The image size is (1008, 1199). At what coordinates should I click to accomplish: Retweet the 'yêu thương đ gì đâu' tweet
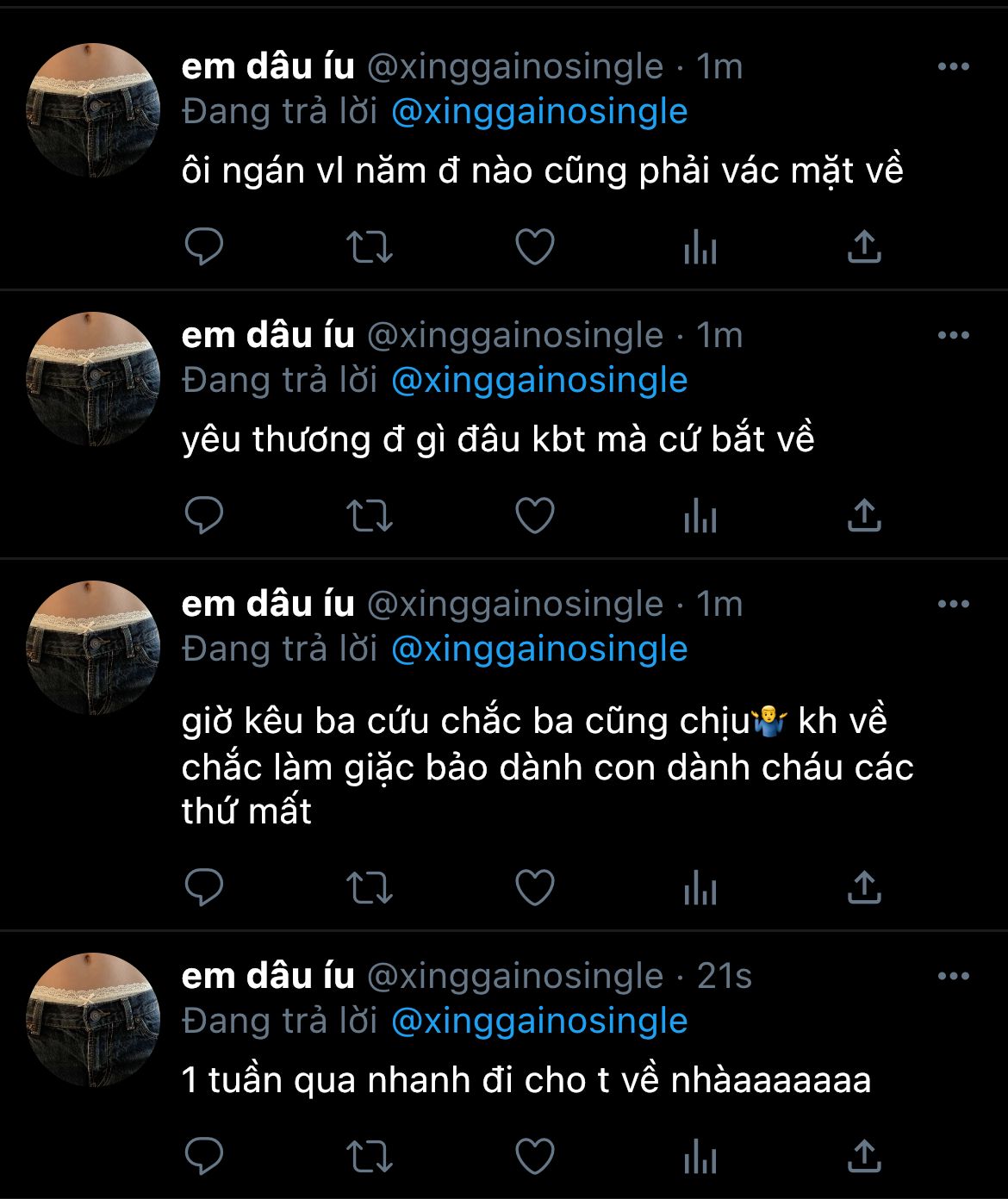point(370,516)
